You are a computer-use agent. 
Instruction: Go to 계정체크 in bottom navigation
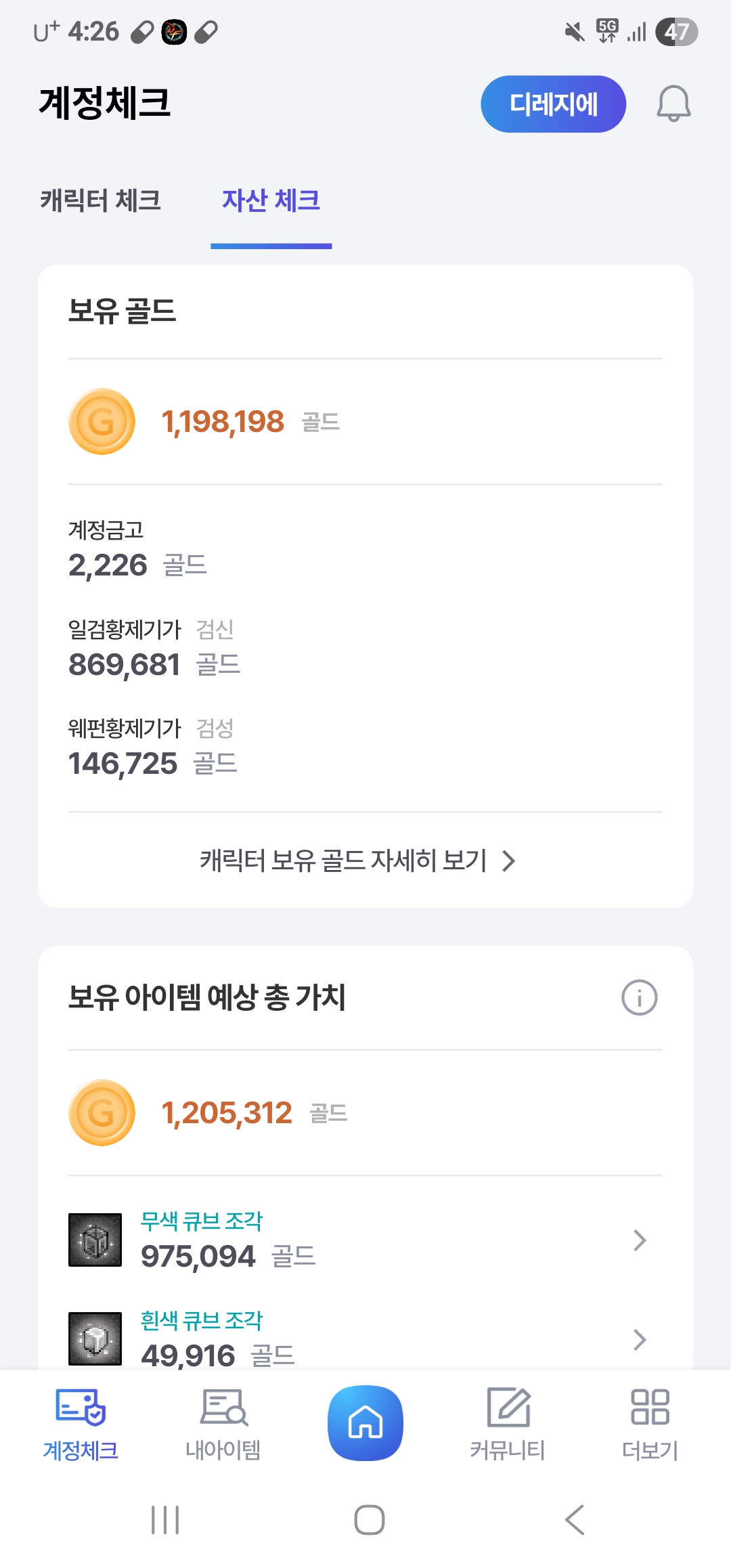[81, 1424]
